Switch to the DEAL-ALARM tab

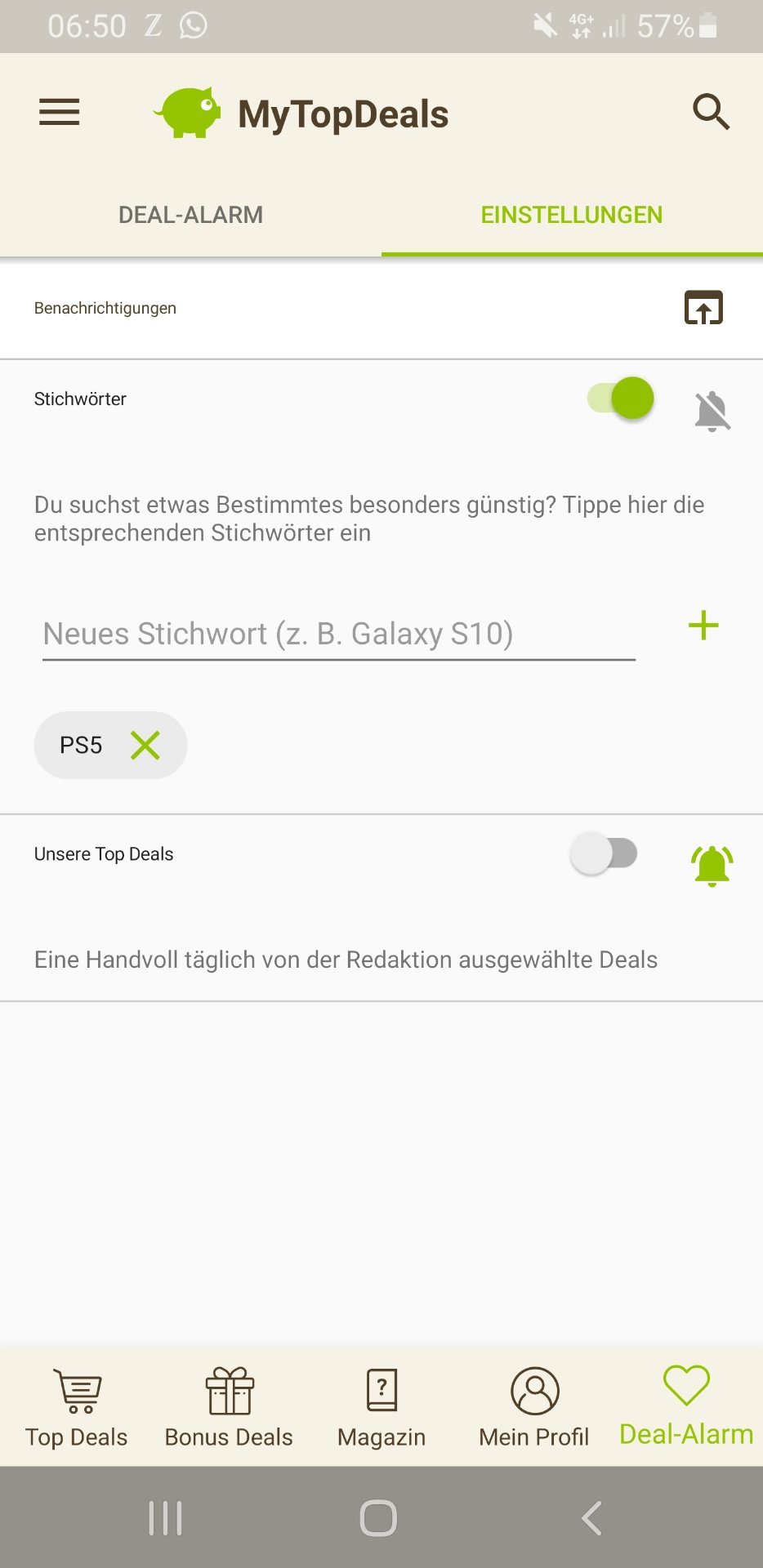[190, 215]
